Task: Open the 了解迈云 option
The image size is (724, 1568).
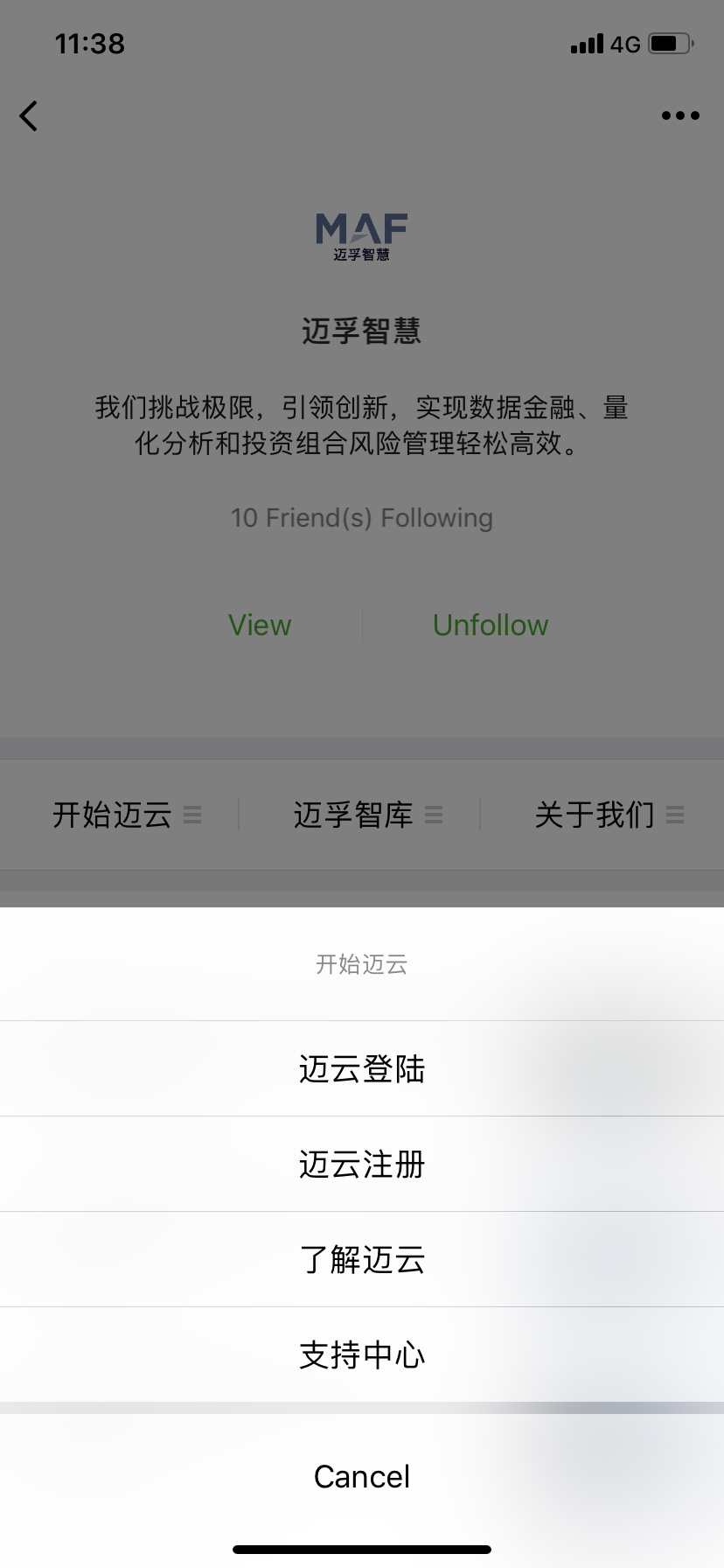Action: point(362,1259)
